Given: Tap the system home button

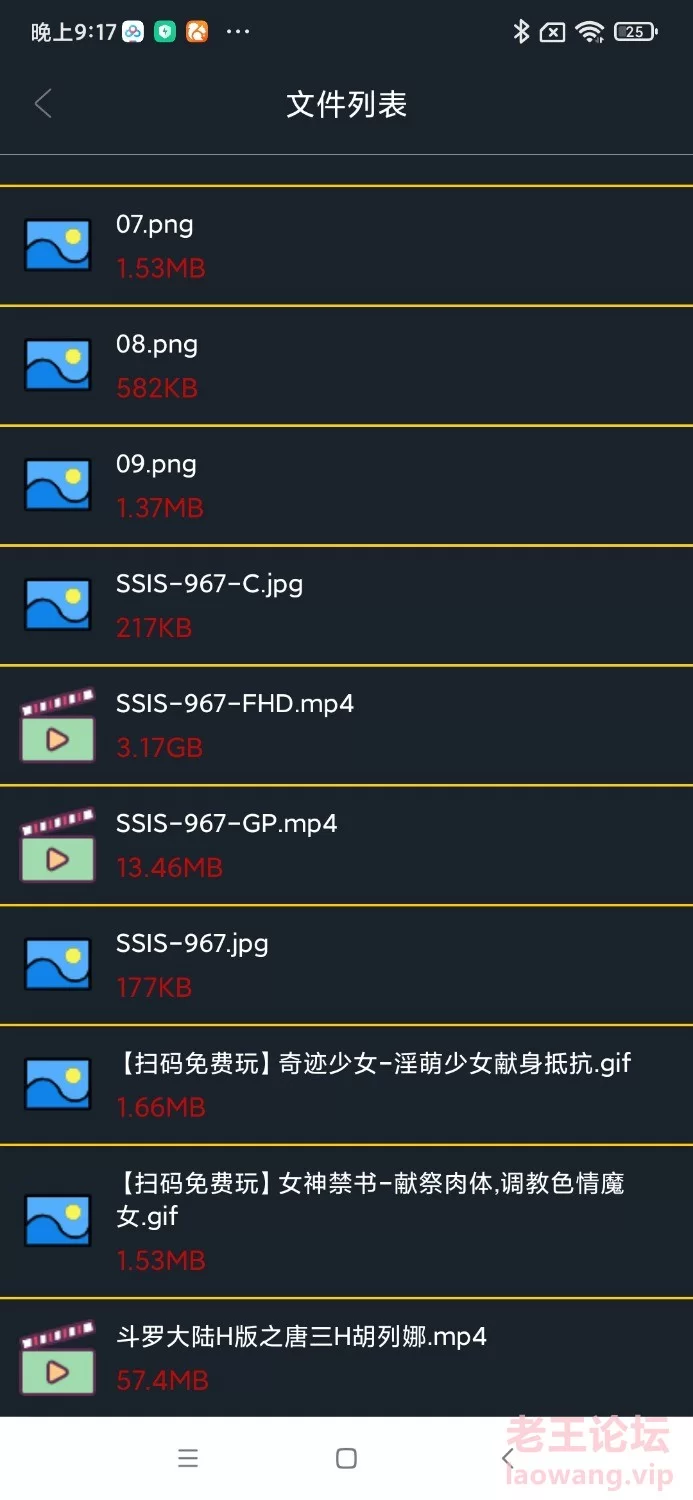Looking at the screenshot, I should (346, 1458).
